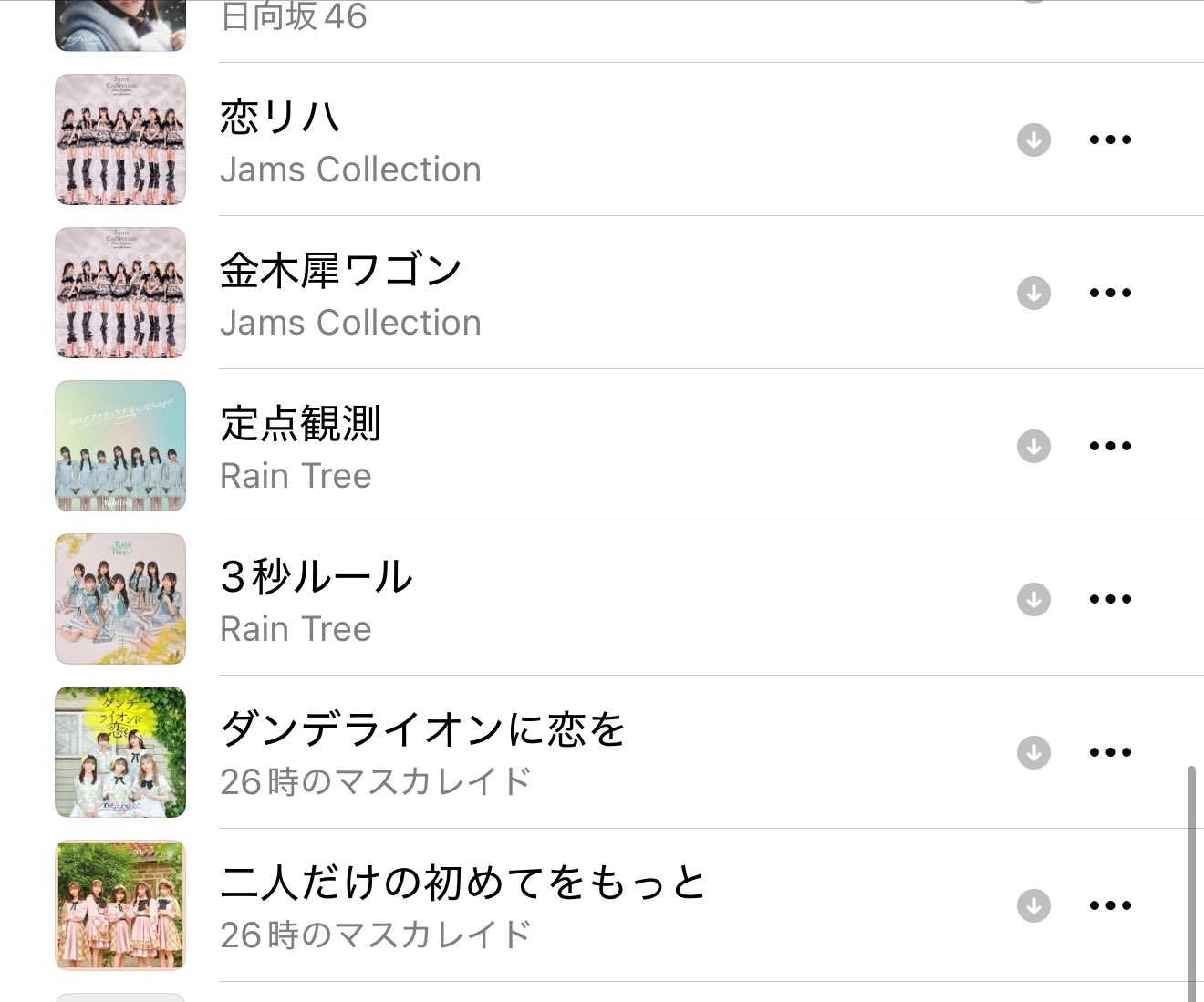Download 二人だけの初めてをもっと

pos(1033,906)
